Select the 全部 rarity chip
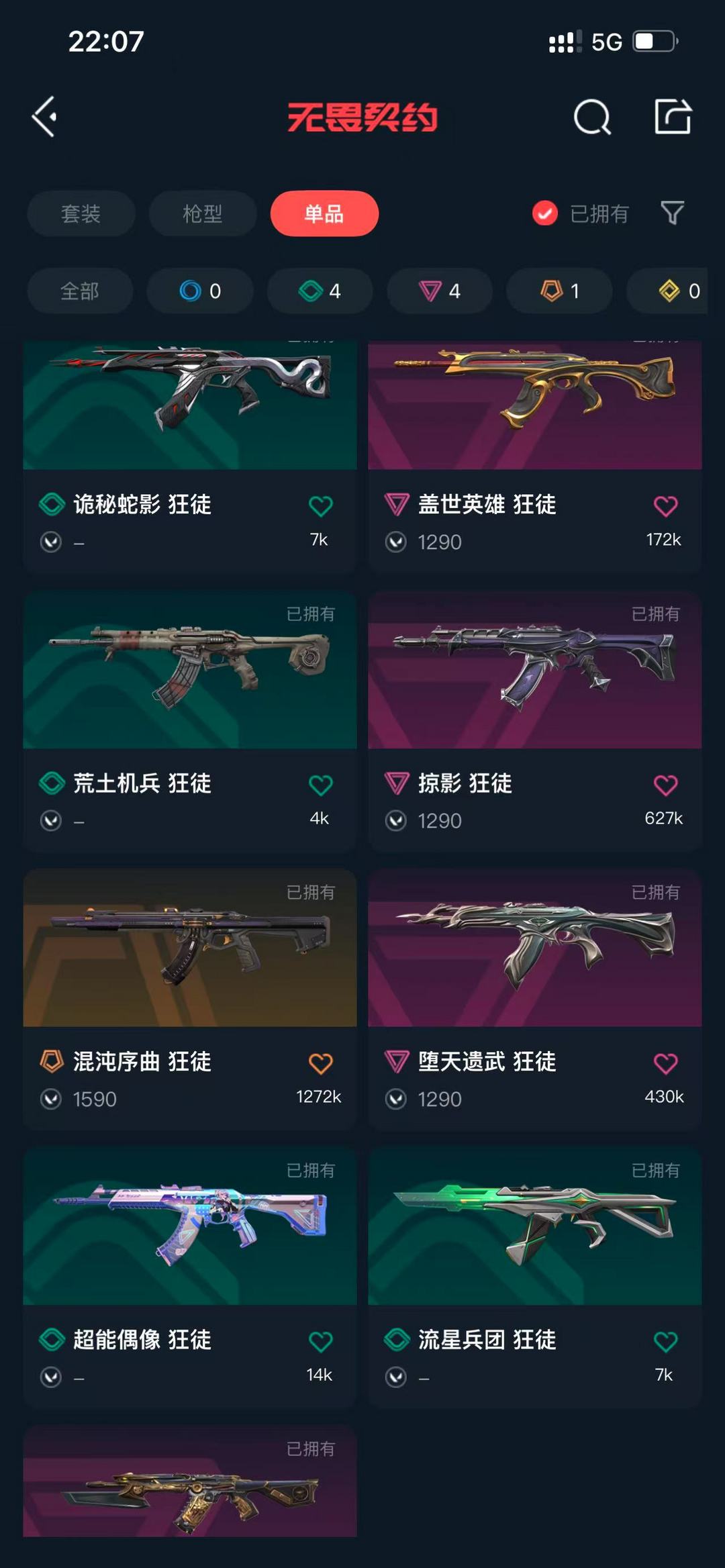725x1568 pixels. click(x=80, y=291)
